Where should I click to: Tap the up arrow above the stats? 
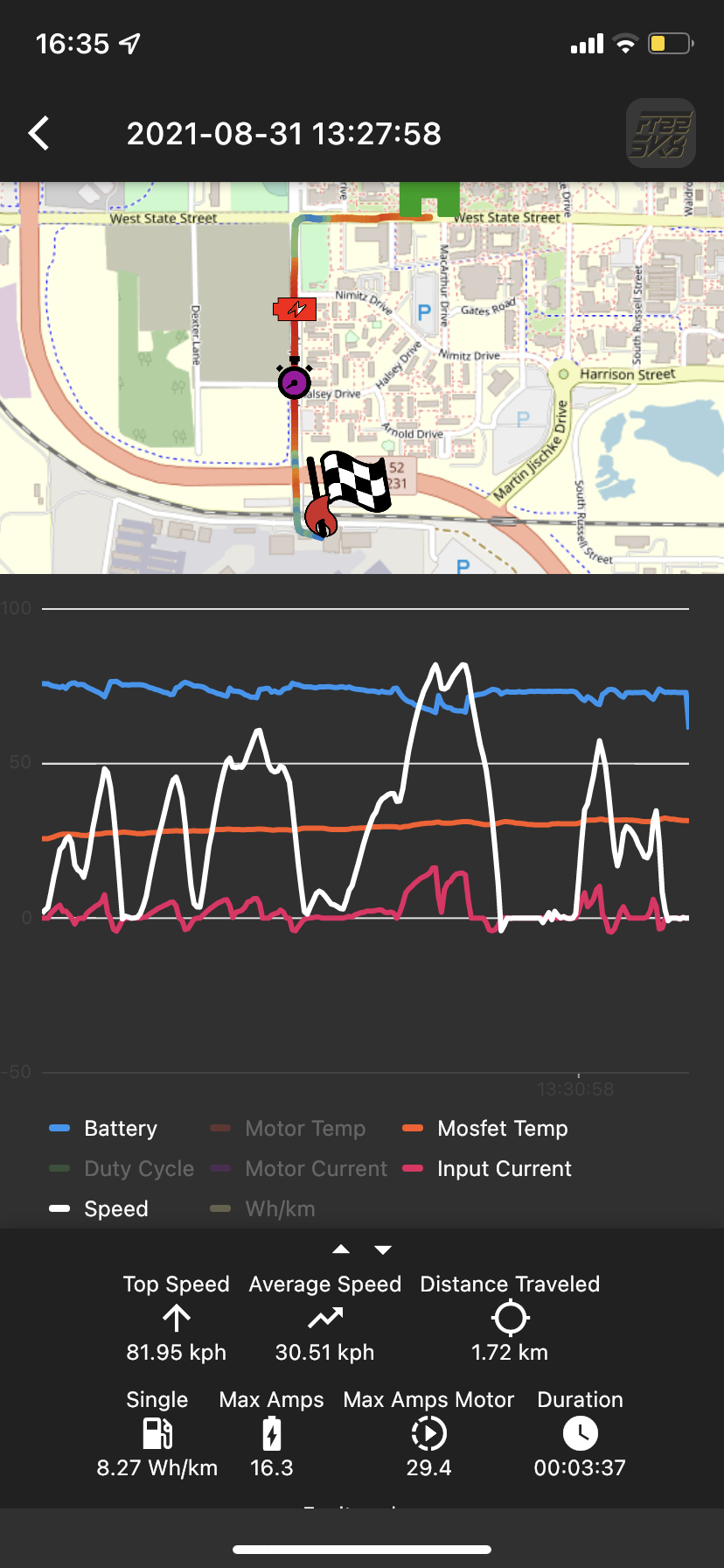point(341,1249)
